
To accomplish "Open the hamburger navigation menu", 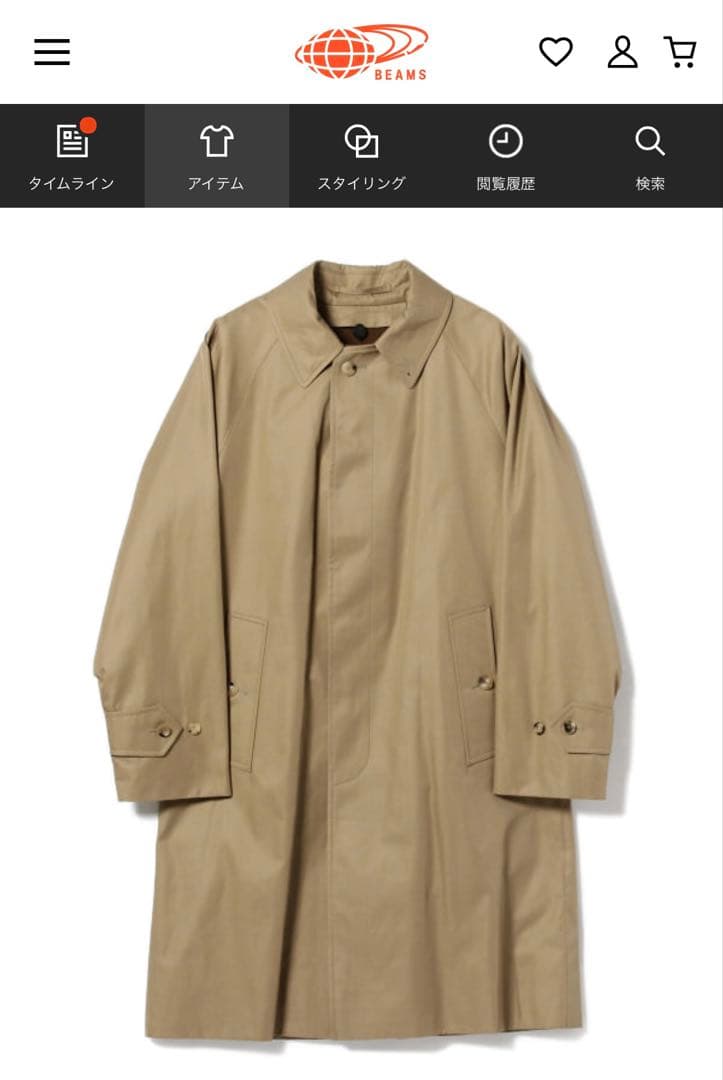I will coord(51,52).
